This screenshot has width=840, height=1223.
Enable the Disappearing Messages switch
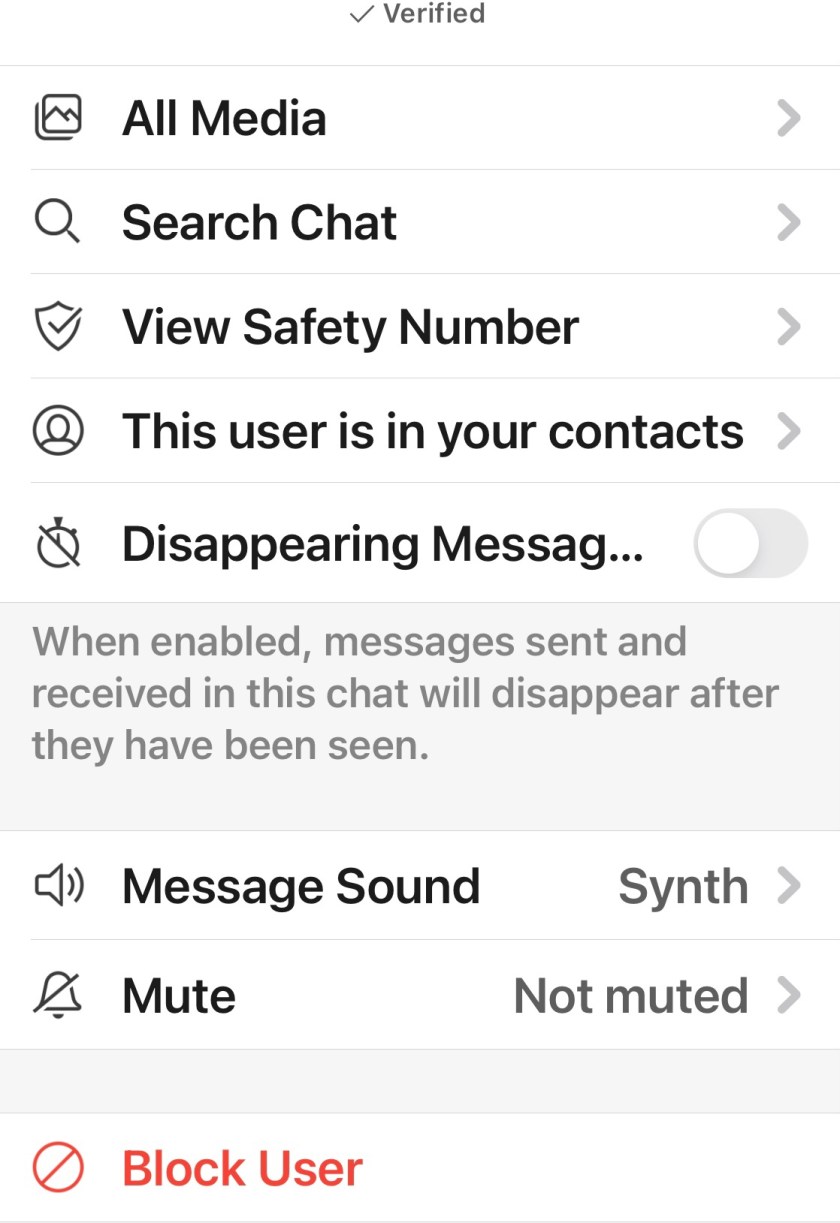point(750,543)
